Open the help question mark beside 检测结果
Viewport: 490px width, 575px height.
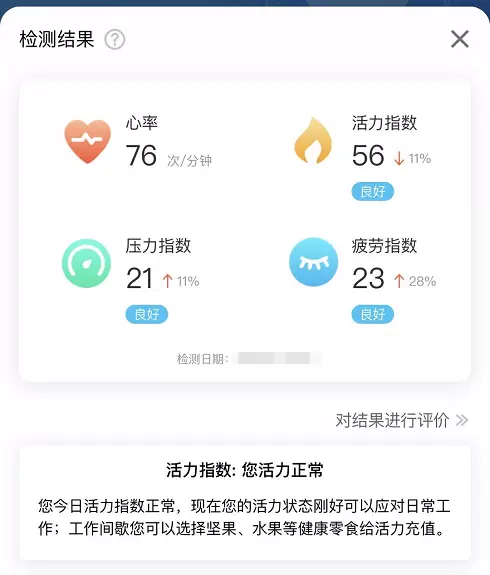point(115,40)
